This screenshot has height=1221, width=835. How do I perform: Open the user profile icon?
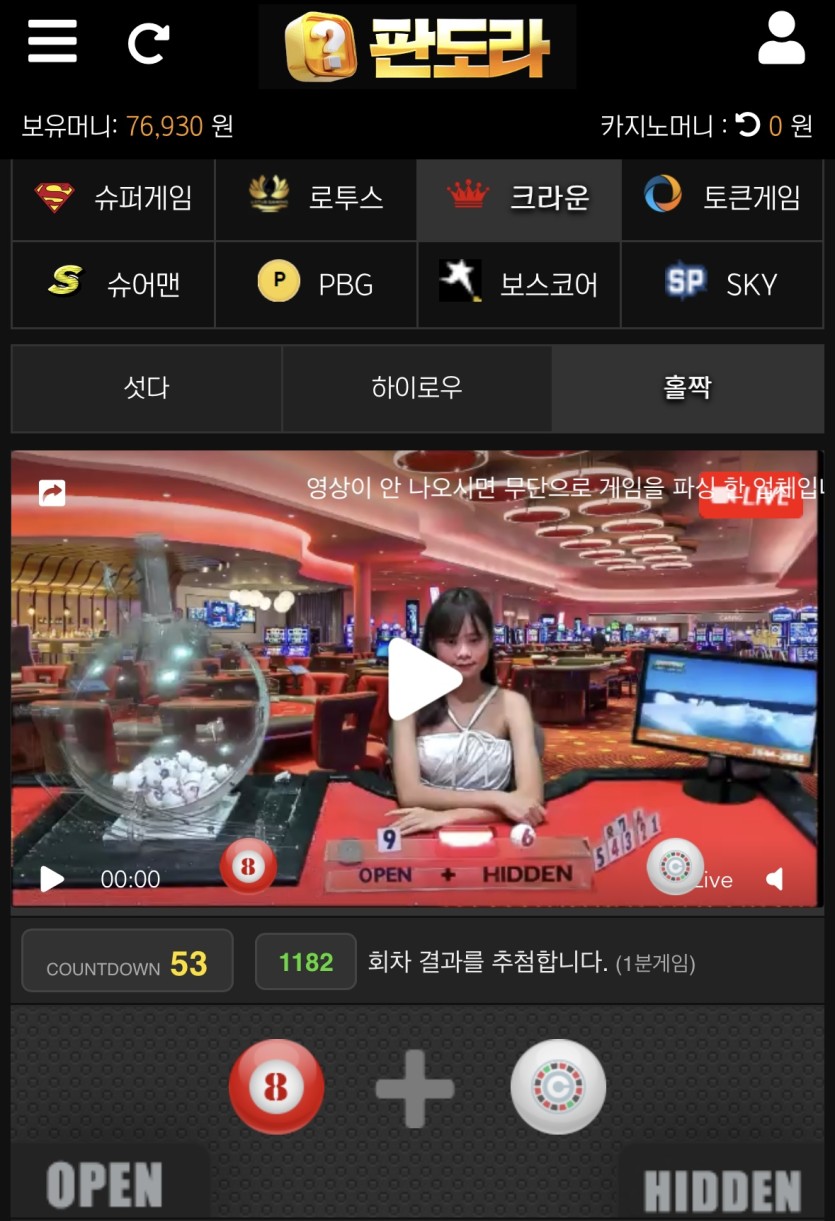coord(781,41)
